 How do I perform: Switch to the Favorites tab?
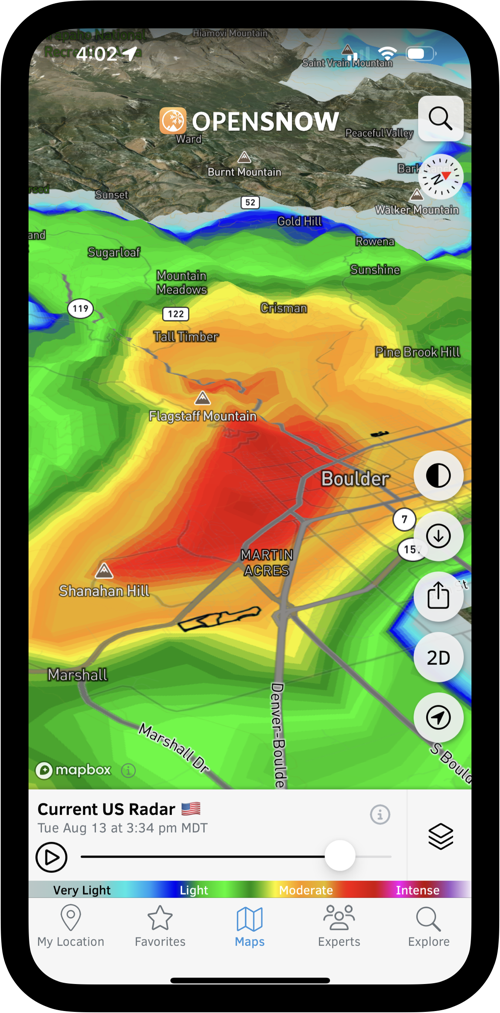point(160,926)
